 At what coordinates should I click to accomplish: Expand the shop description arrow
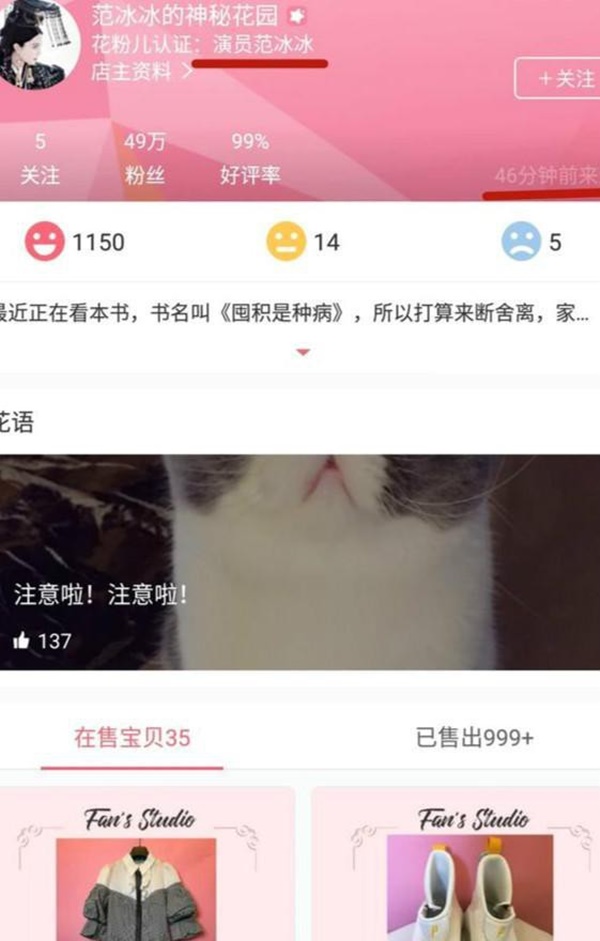[304, 352]
